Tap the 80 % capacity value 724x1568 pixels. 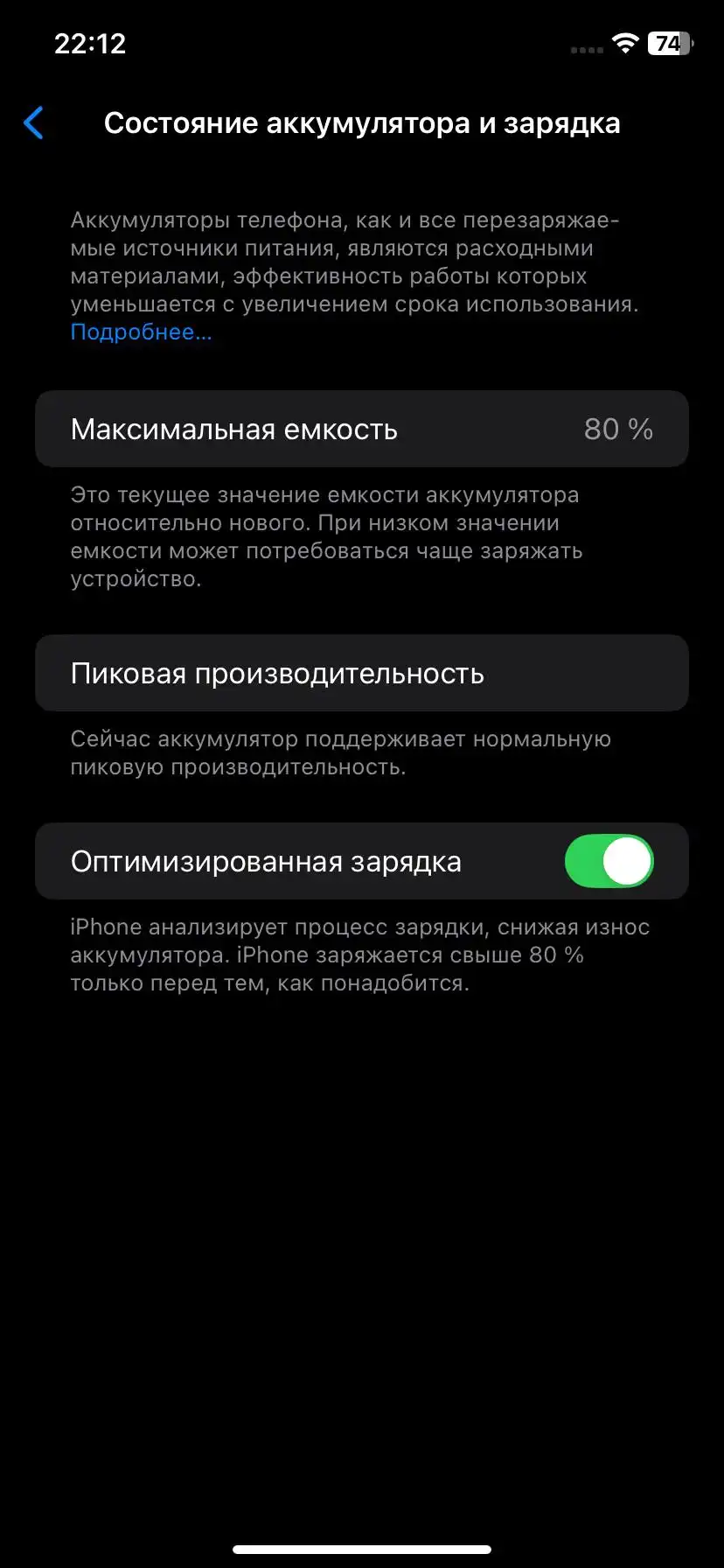[x=617, y=429]
